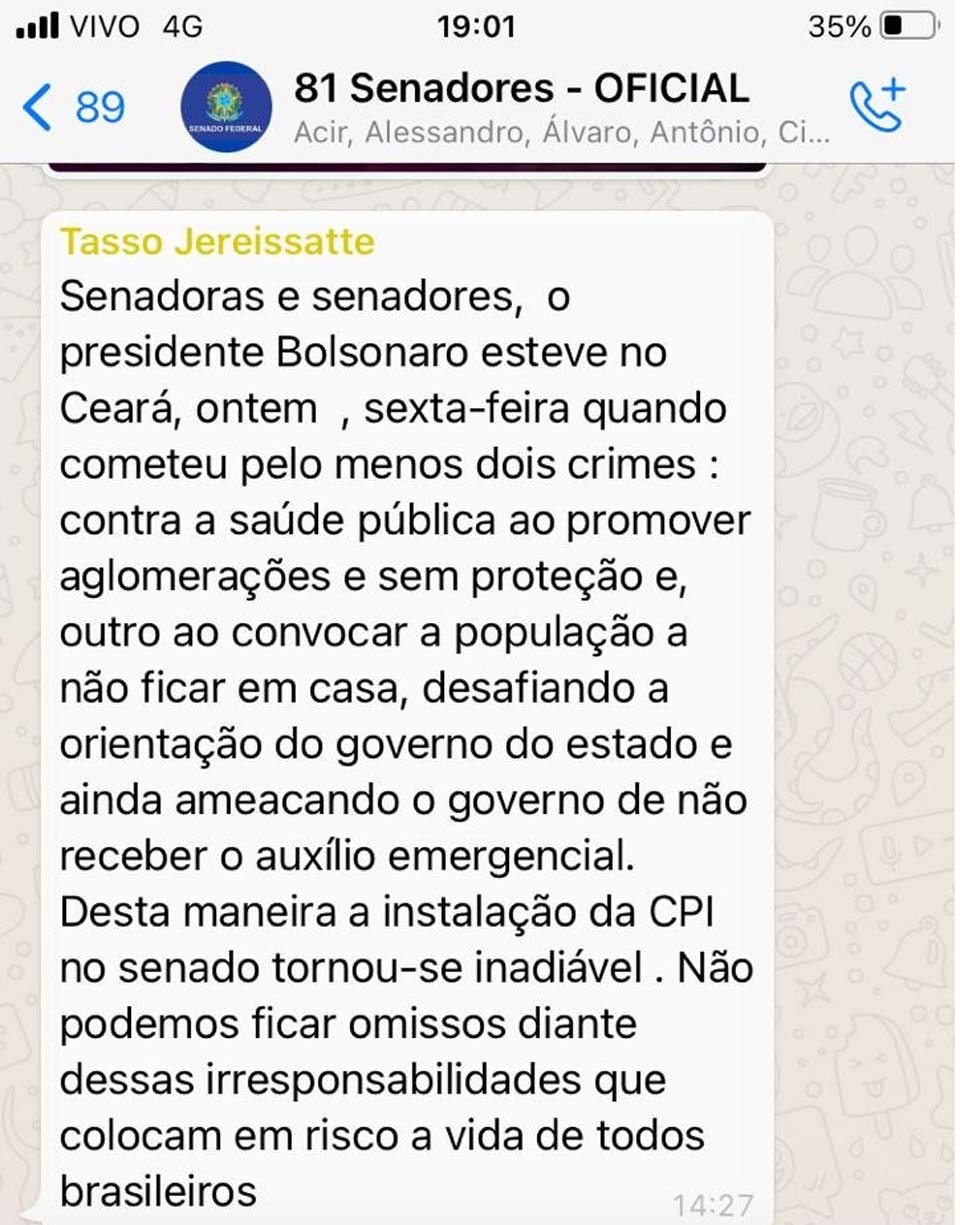
Task: Tap sender name Tasso Jereissatte
Action: (217, 241)
